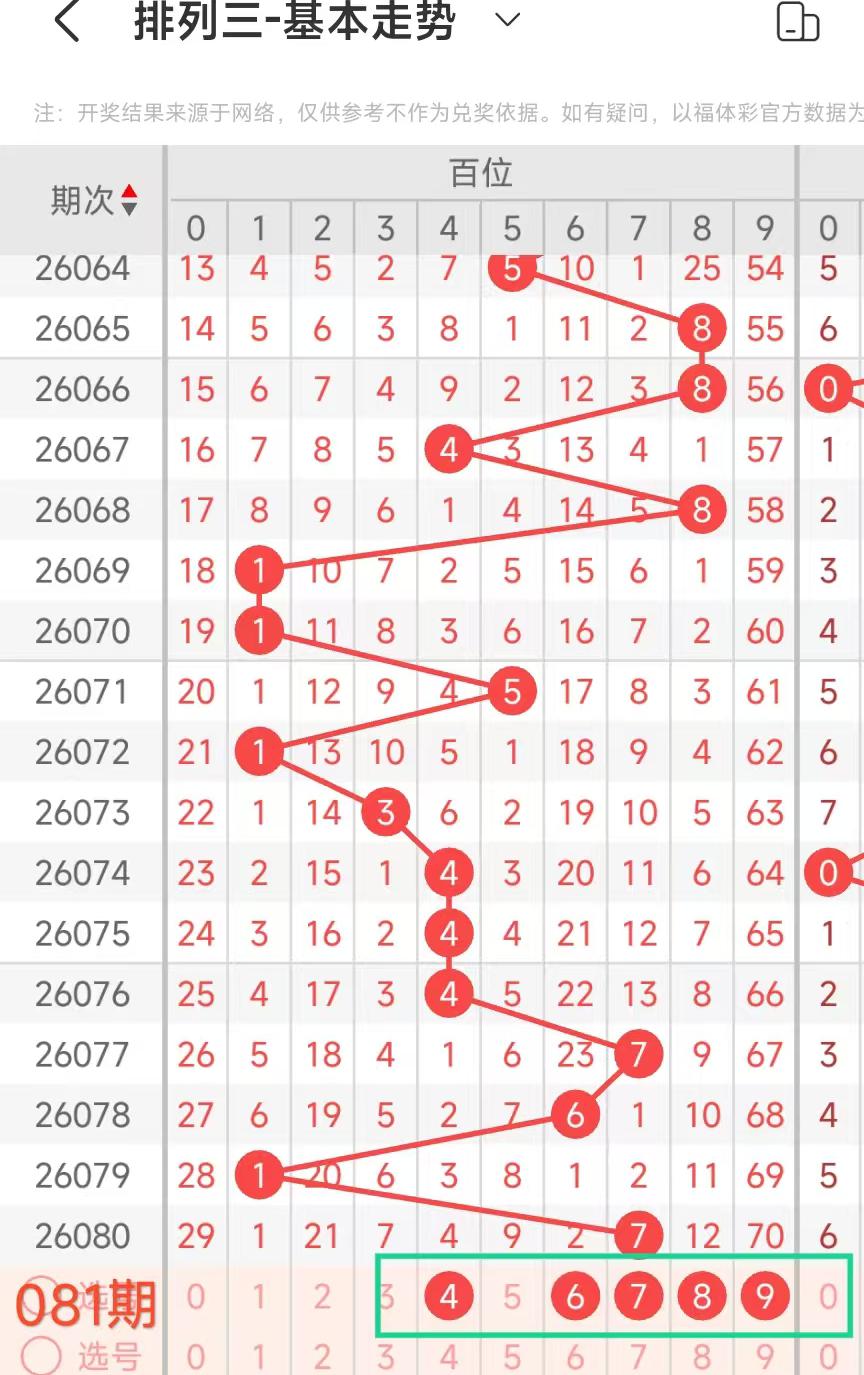The image size is (864, 1375).
Task: Go back with the top-left arrow
Action: pyautogui.click(x=67, y=21)
